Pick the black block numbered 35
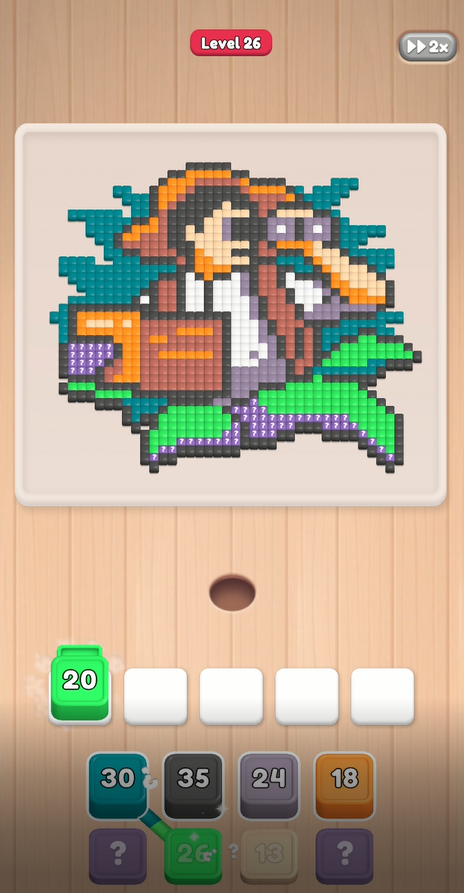 pyautogui.click(x=194, y=785)
